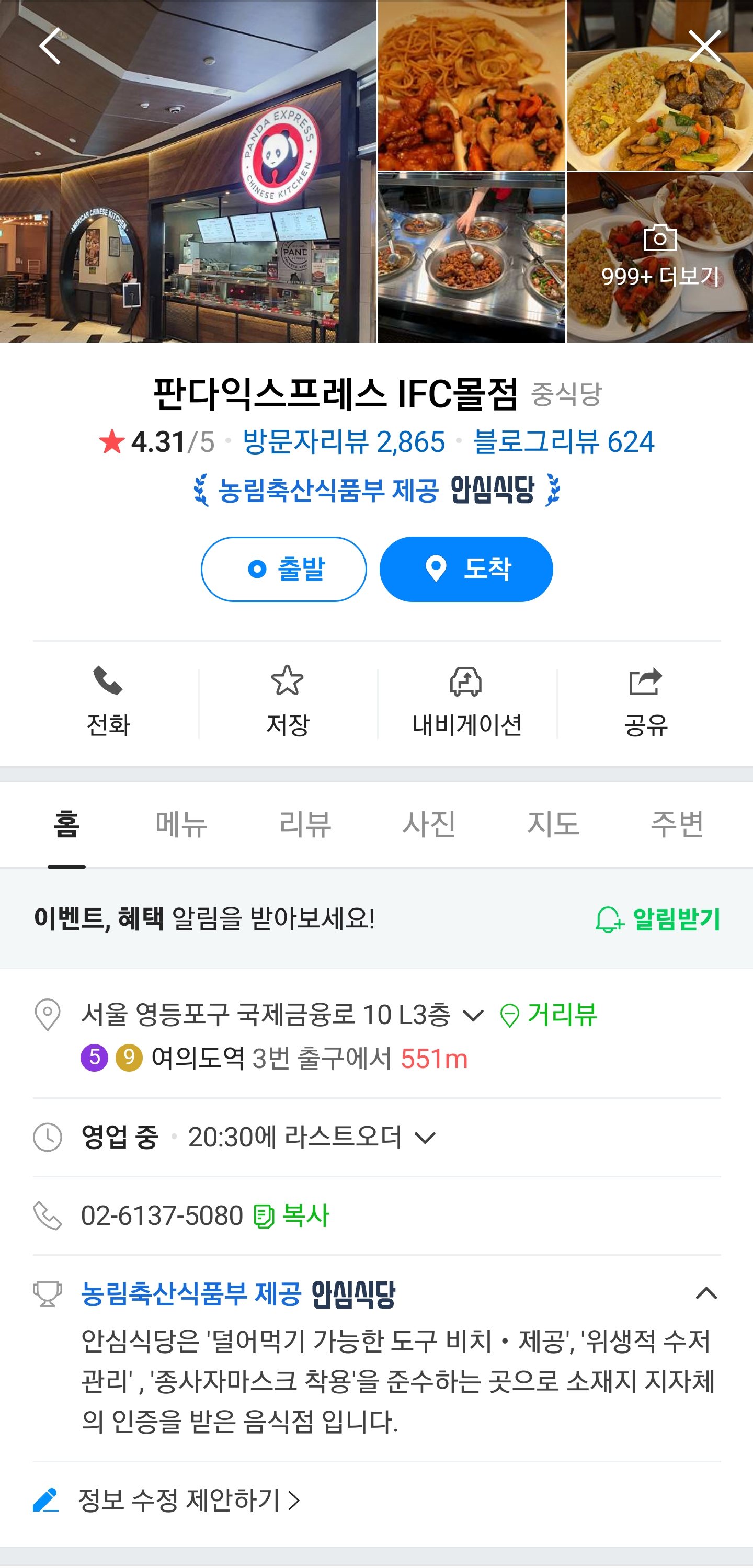Switch to the 메뉴 tab
Viewport: 753px width, 1568px height.
(181, 825)
